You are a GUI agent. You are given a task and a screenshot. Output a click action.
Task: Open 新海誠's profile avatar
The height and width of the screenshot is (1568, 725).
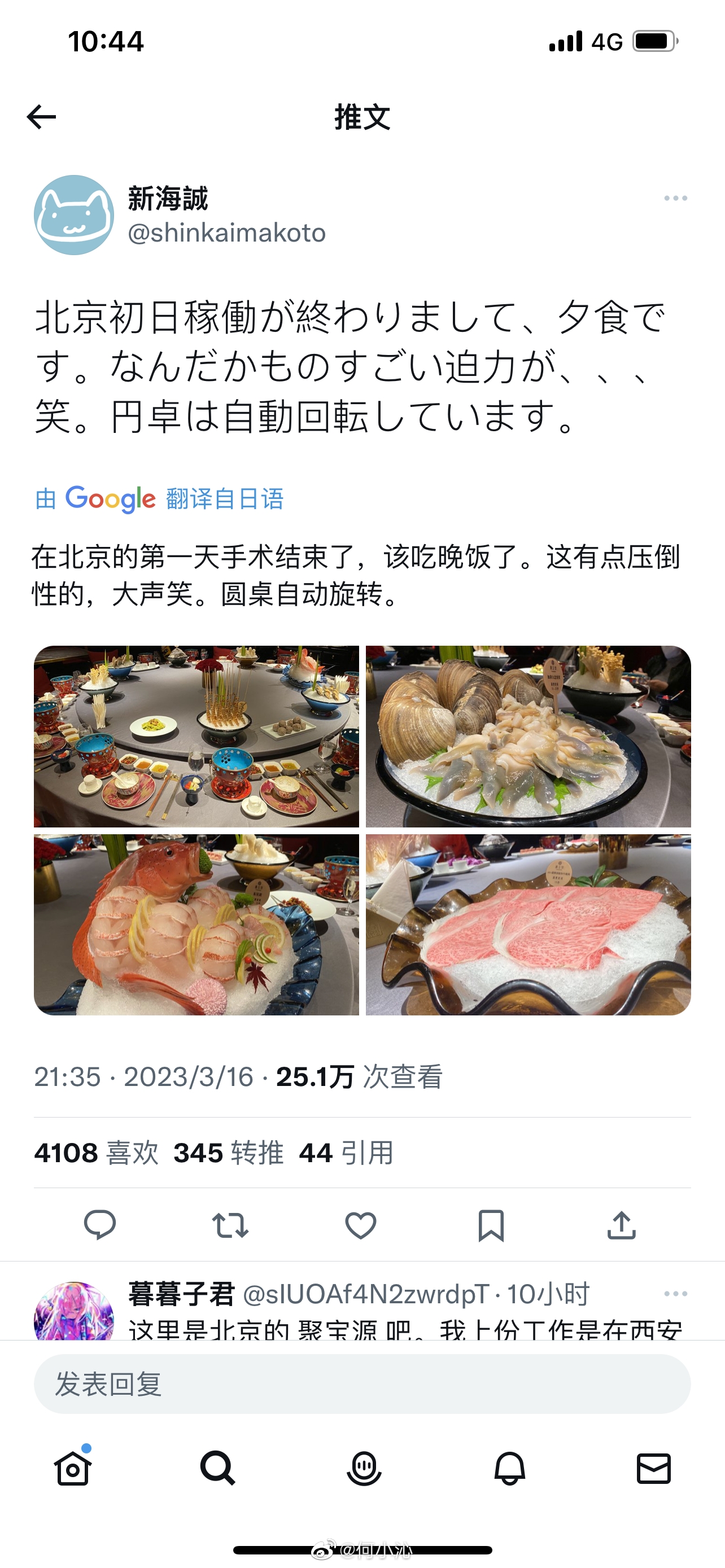(73, 215)
